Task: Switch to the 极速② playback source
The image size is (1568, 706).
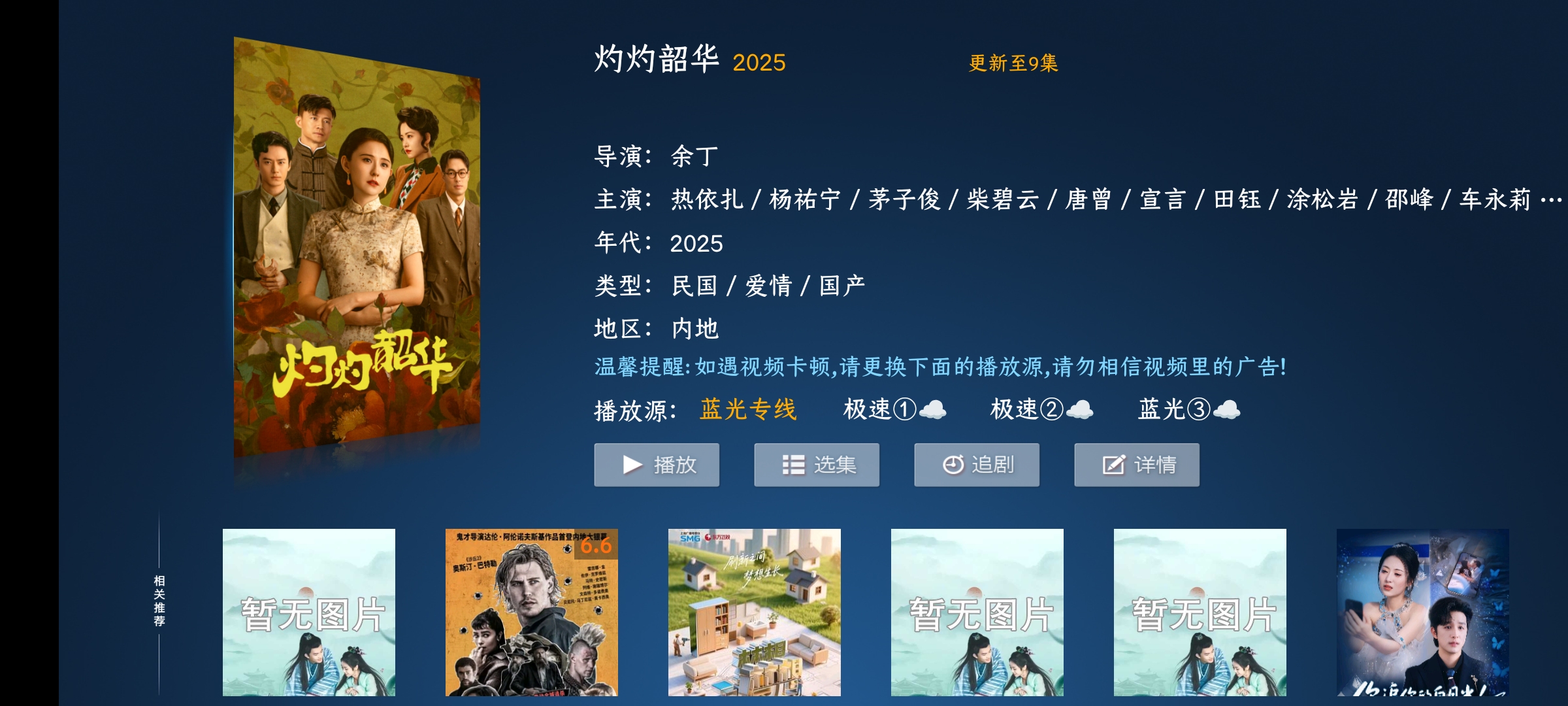Action: [1041, 410]
